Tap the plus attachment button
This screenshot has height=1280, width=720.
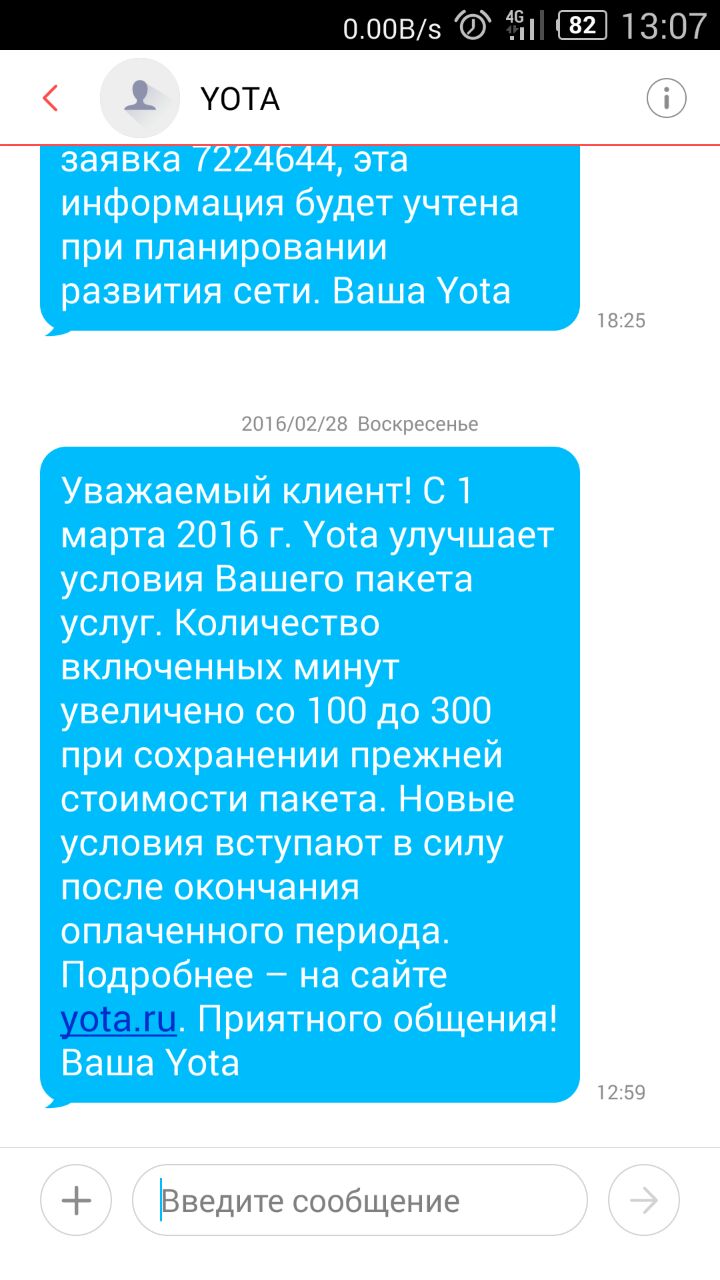point(76,1200)
